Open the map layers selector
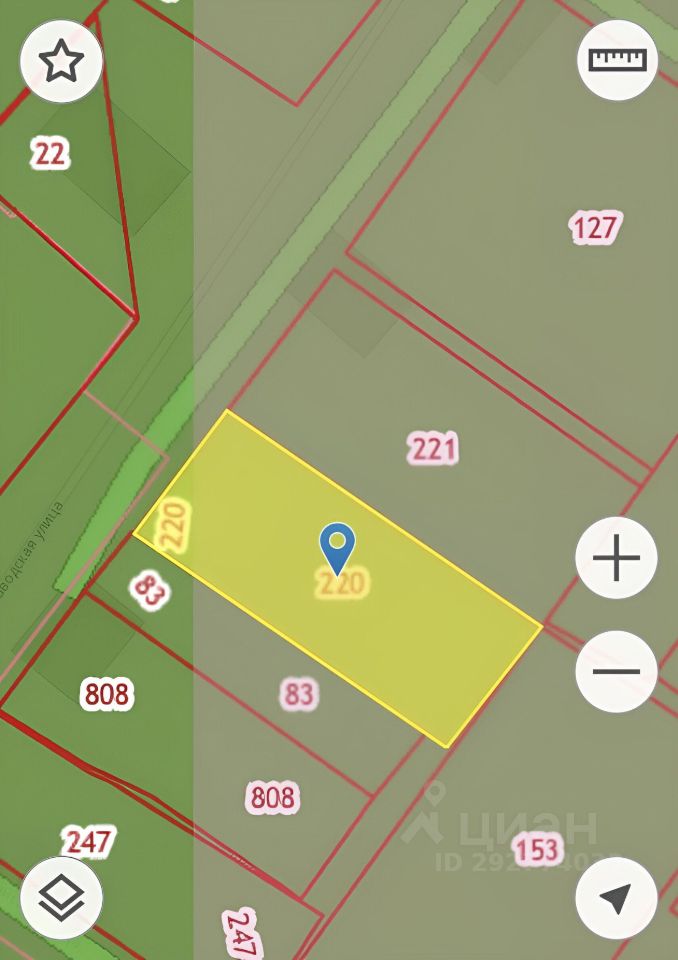This screenshot has width=678, height=960. click(61, 897)
